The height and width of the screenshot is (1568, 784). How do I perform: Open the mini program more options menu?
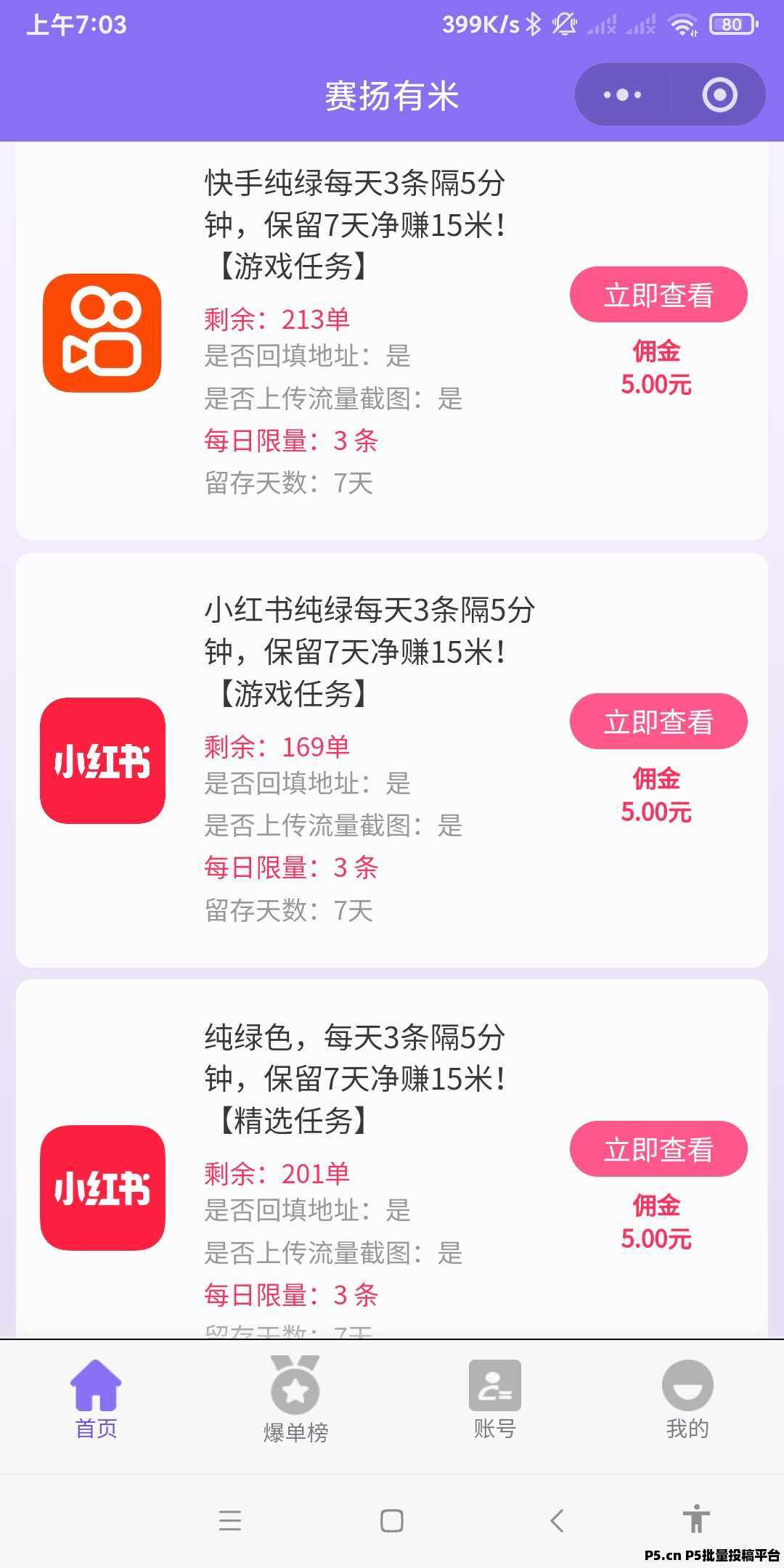[x=622, y=95]
